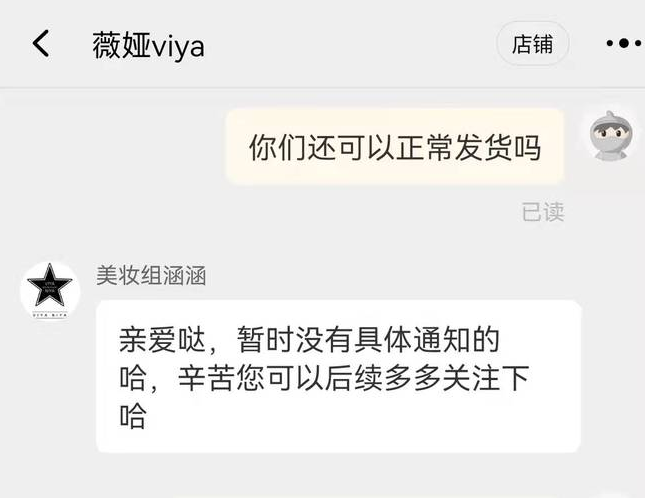The height and width of the screenshot is (498, 645).
Task: Tap my own avatar beside the sent message
Action: pos(609,135)
